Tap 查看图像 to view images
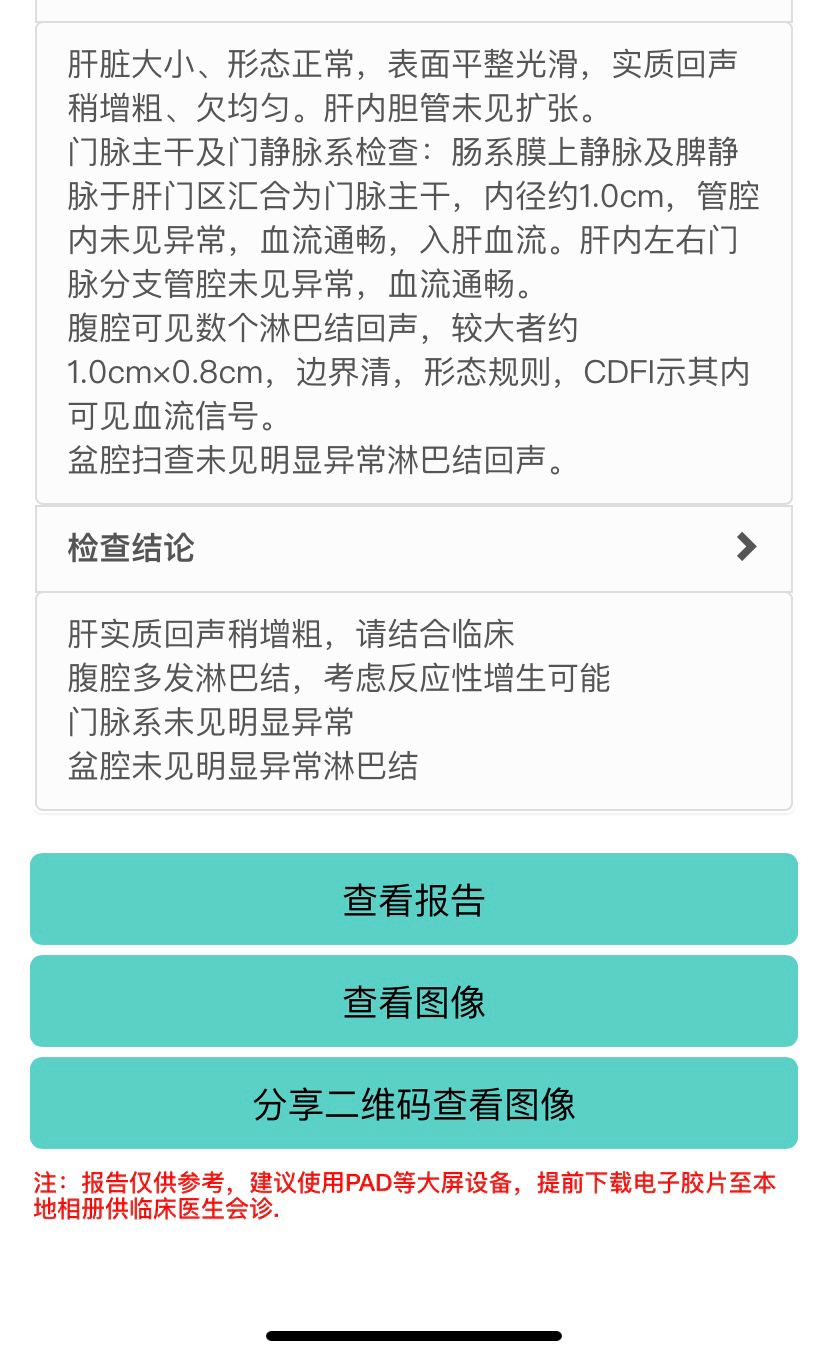This screenshot has height=1357, width=828. (x=414, y=1001)
